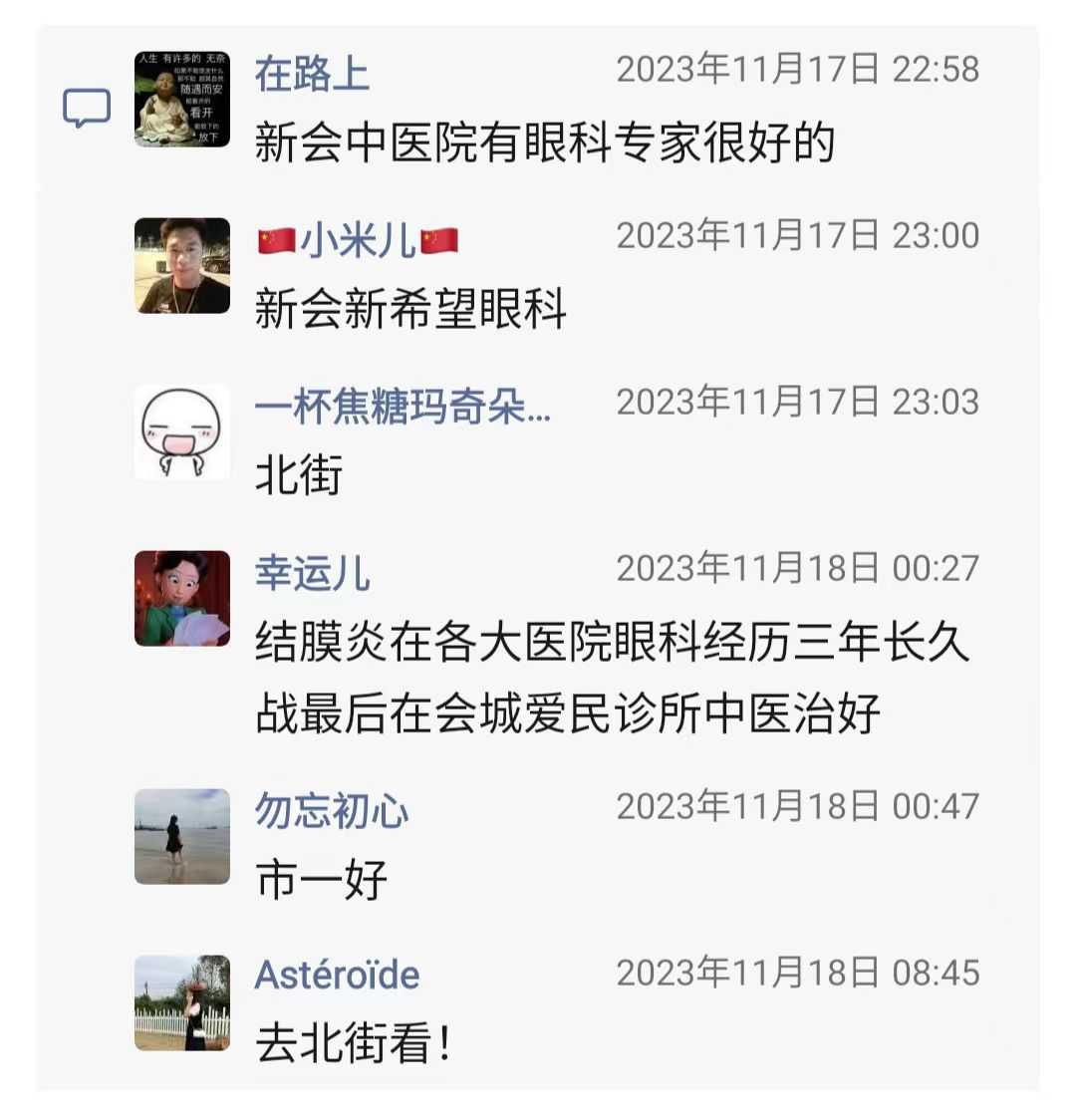1076x1120 pixels.
Task: Reply to 幸运儿's comment about 结膜炎
Action: 610,678
